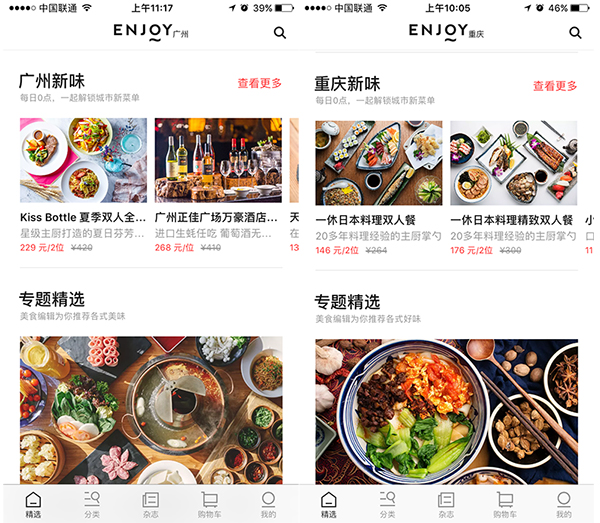Open the 购物车 tab on 重庆 screen
Viewport: 600px width, 523px height.
504,503
